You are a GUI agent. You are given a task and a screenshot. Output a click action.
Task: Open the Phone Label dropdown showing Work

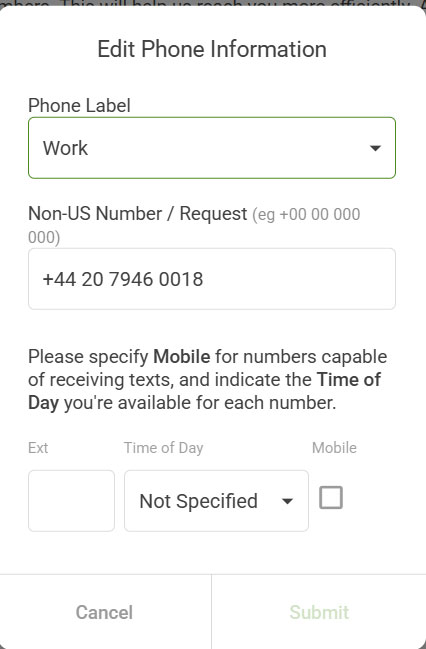coord(212,148)
